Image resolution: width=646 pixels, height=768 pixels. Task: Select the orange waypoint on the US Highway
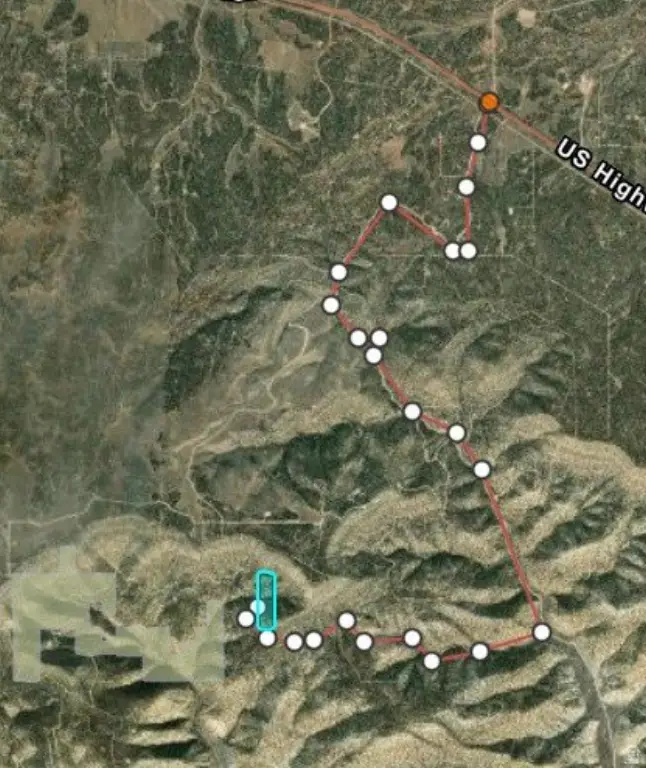[488, 102]
